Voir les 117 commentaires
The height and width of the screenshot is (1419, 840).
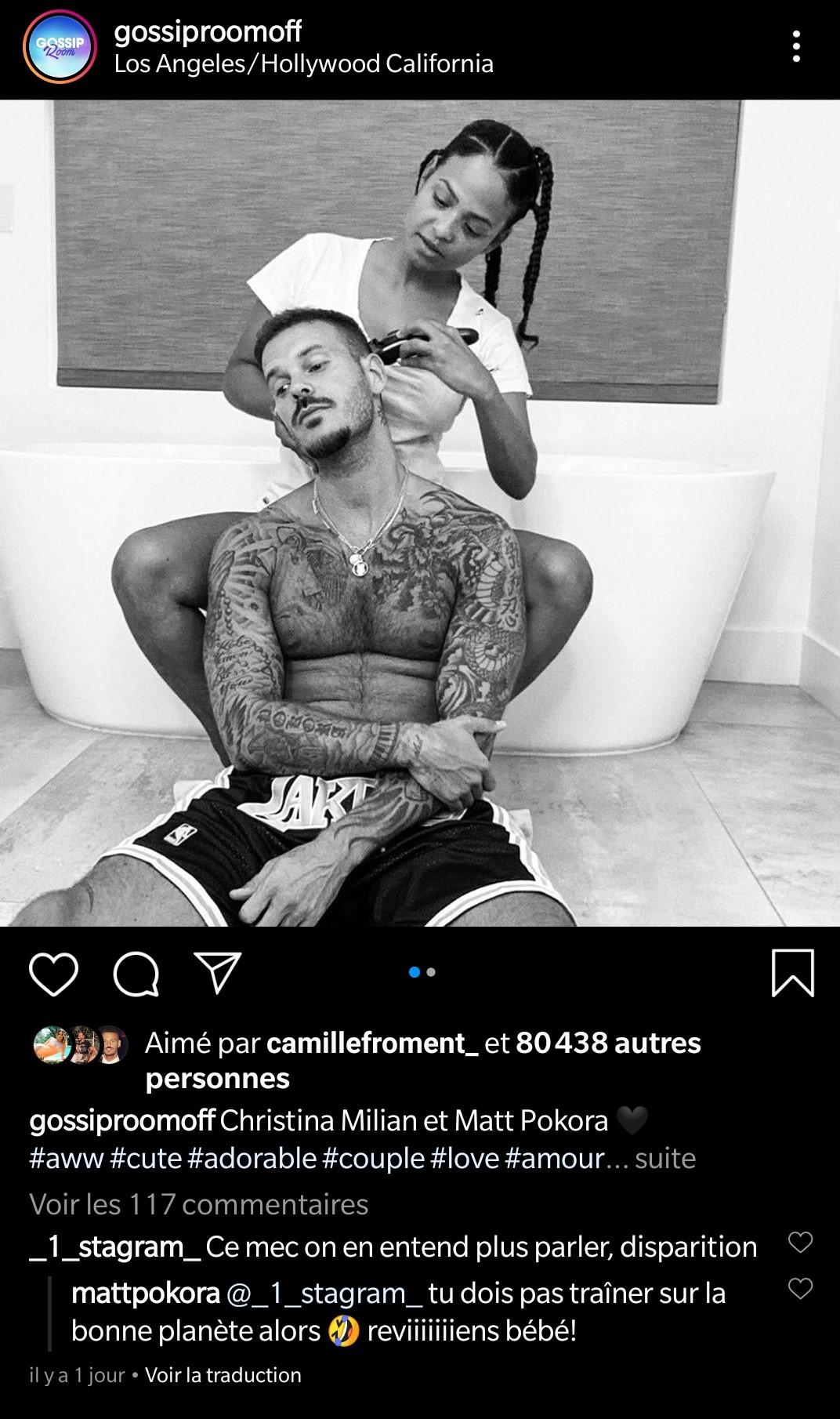click(x=198, y=1204)
